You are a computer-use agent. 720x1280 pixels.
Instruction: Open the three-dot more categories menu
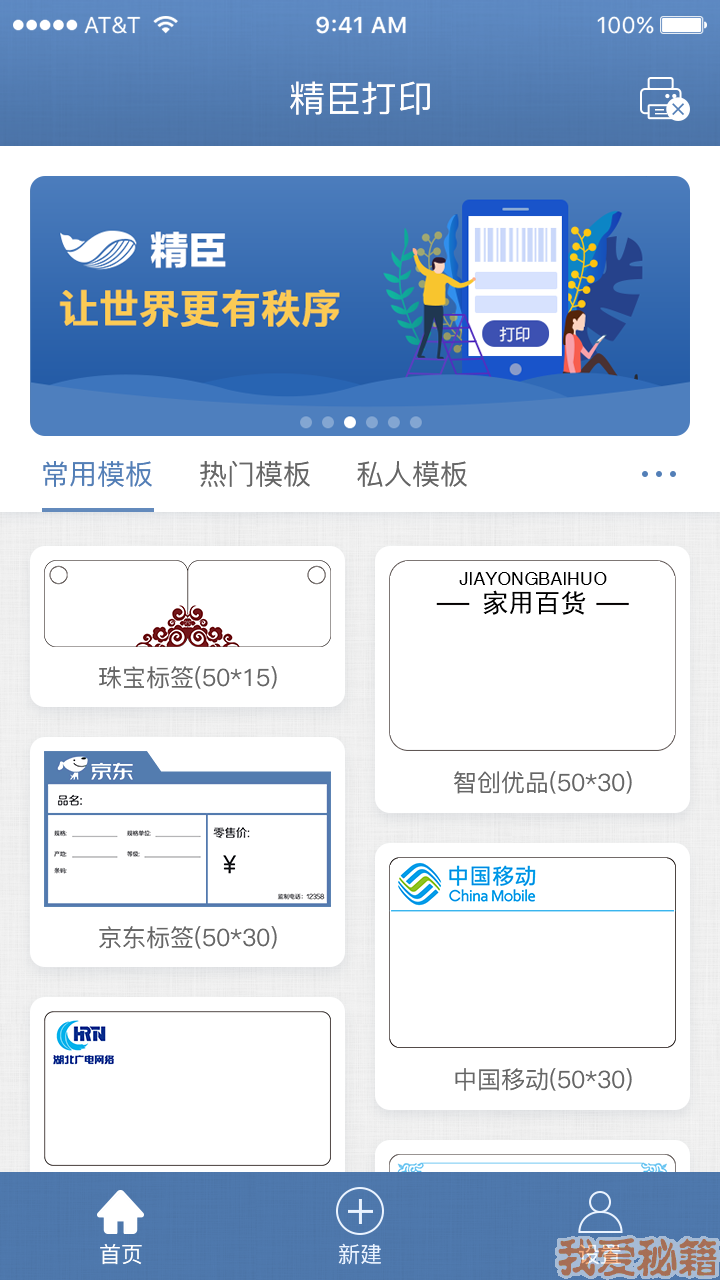[659, 474]
